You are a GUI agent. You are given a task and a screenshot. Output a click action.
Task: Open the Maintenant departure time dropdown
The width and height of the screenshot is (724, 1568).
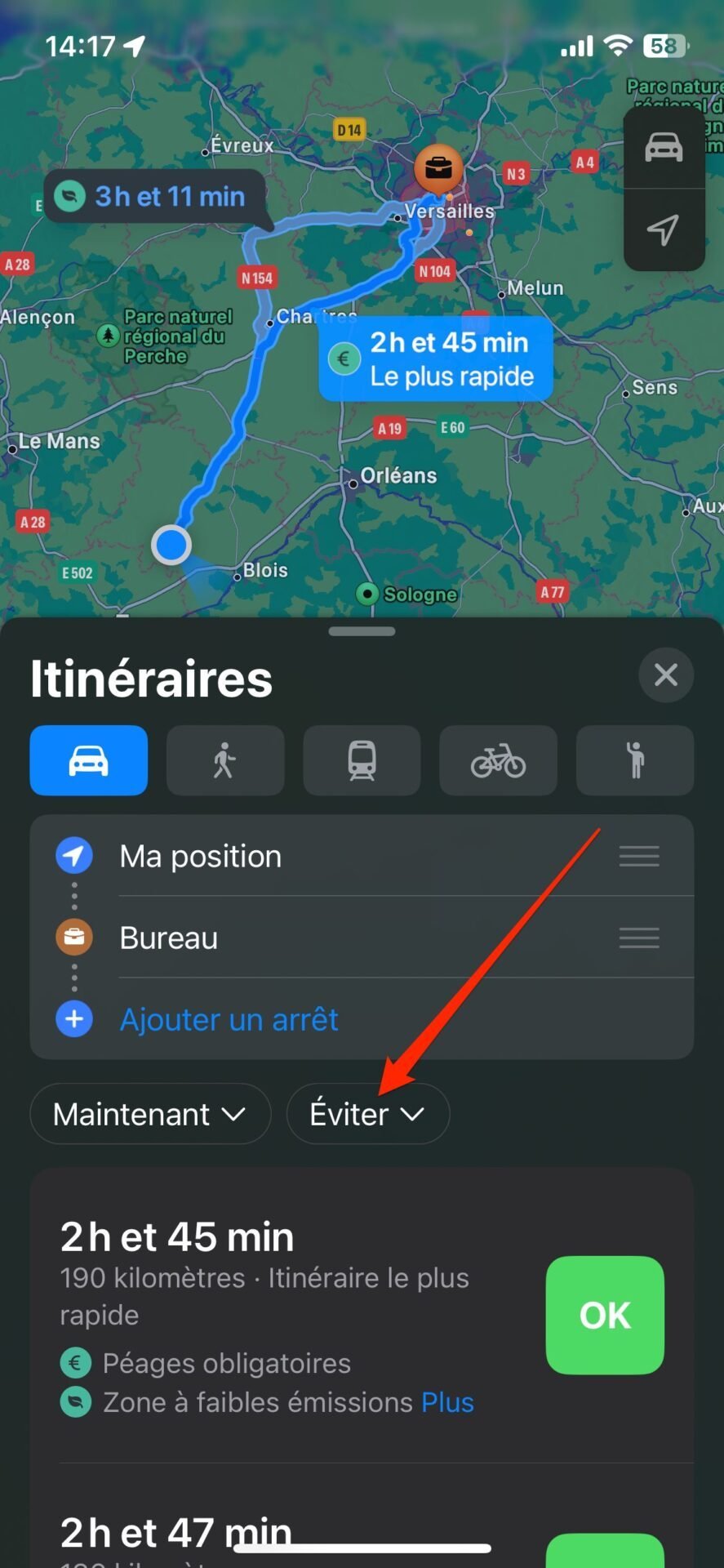150,1114
